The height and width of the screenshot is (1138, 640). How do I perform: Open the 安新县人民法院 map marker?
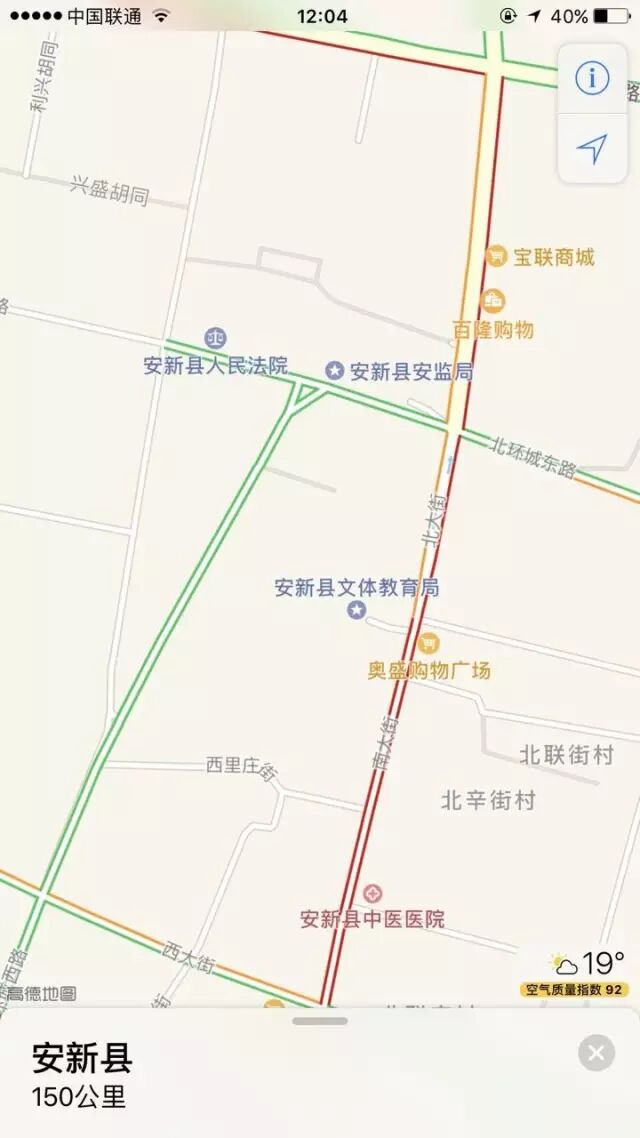pyautogui.click(x=215, y=339)
